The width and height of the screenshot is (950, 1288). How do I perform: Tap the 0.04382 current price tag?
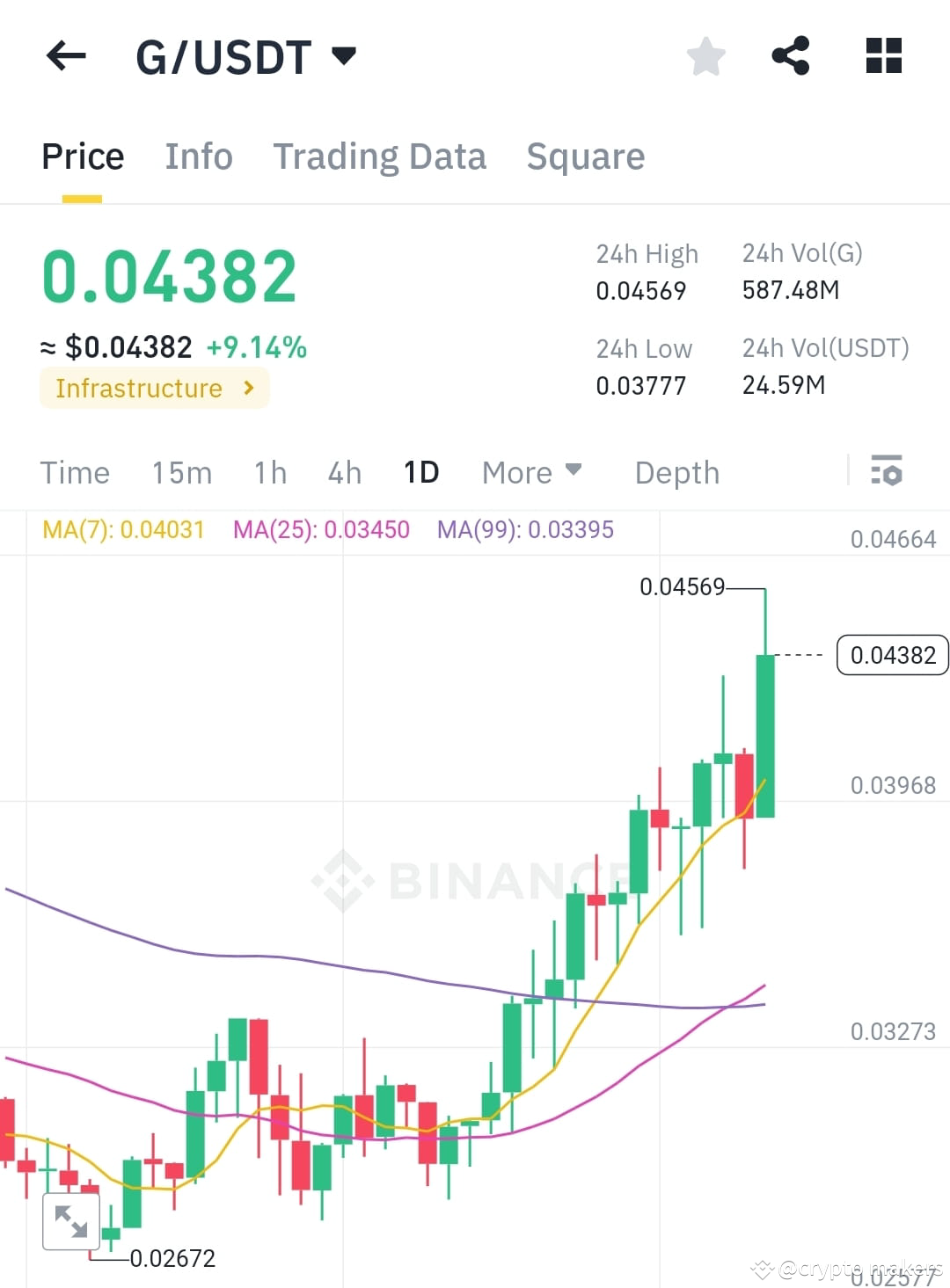pos(892,654)
